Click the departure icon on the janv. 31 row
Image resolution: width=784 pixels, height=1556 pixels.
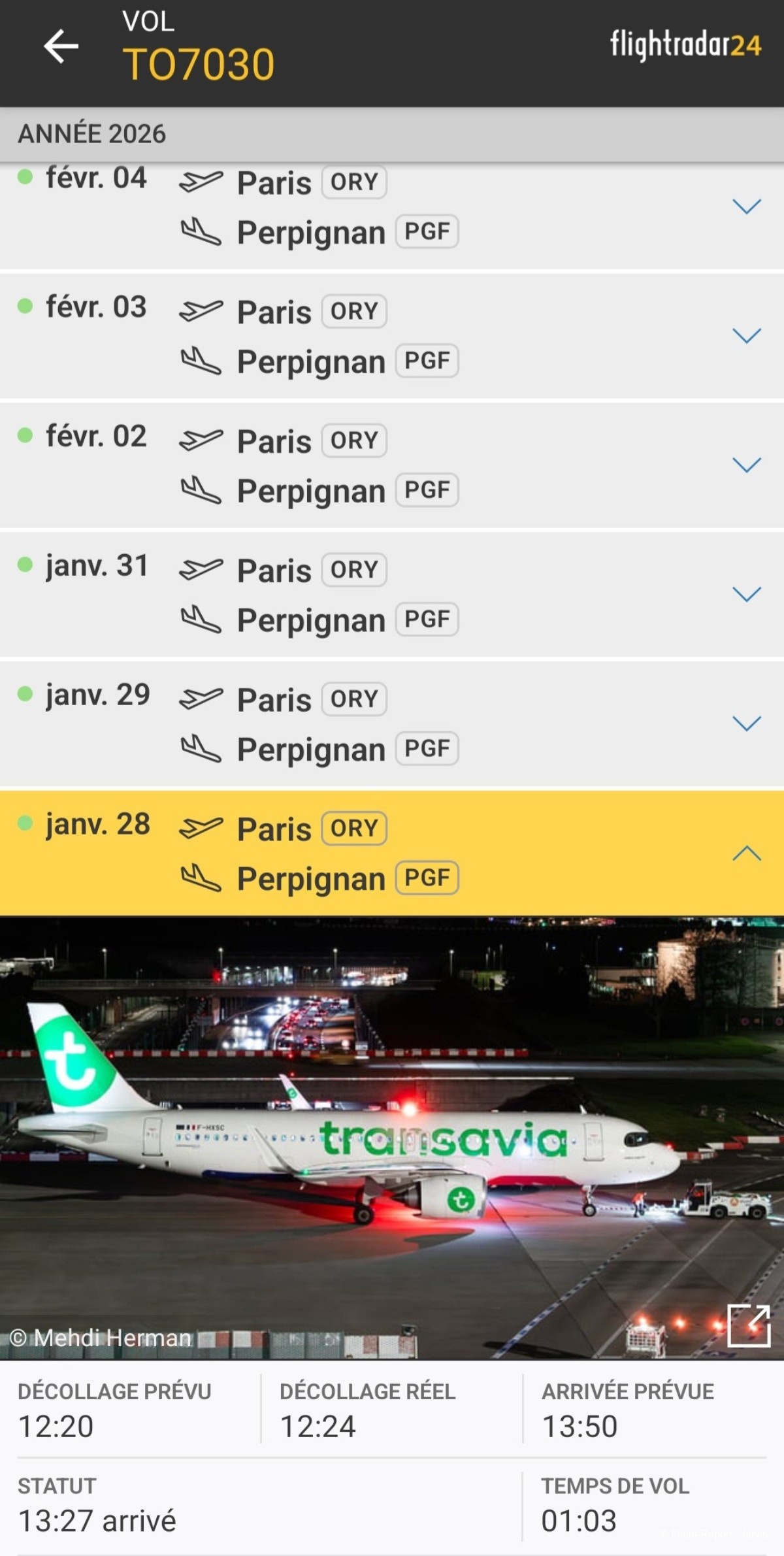tap(201, 569)
